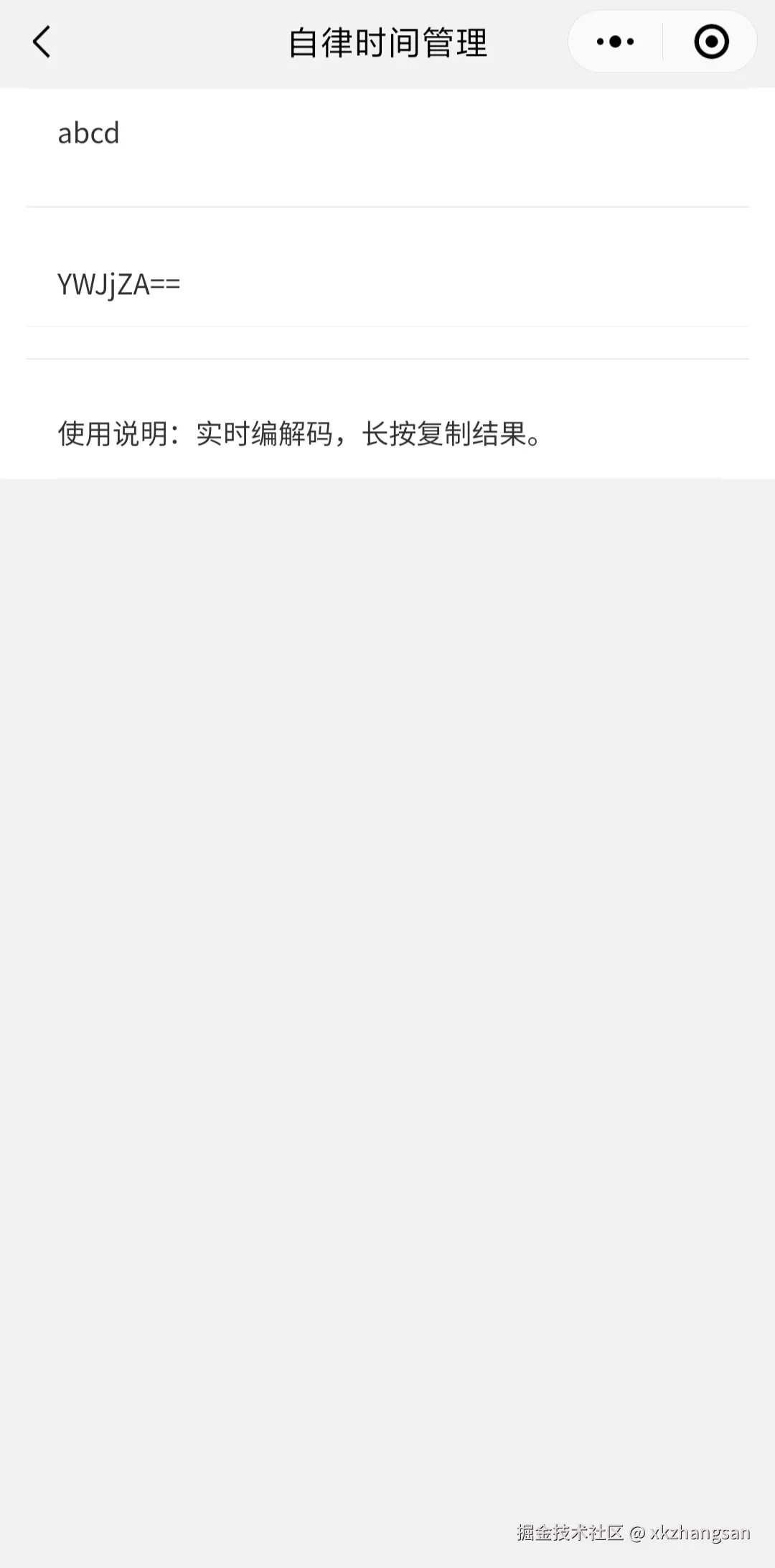
Task: Go back using the top-left arrow
Action: click(42, 42)
